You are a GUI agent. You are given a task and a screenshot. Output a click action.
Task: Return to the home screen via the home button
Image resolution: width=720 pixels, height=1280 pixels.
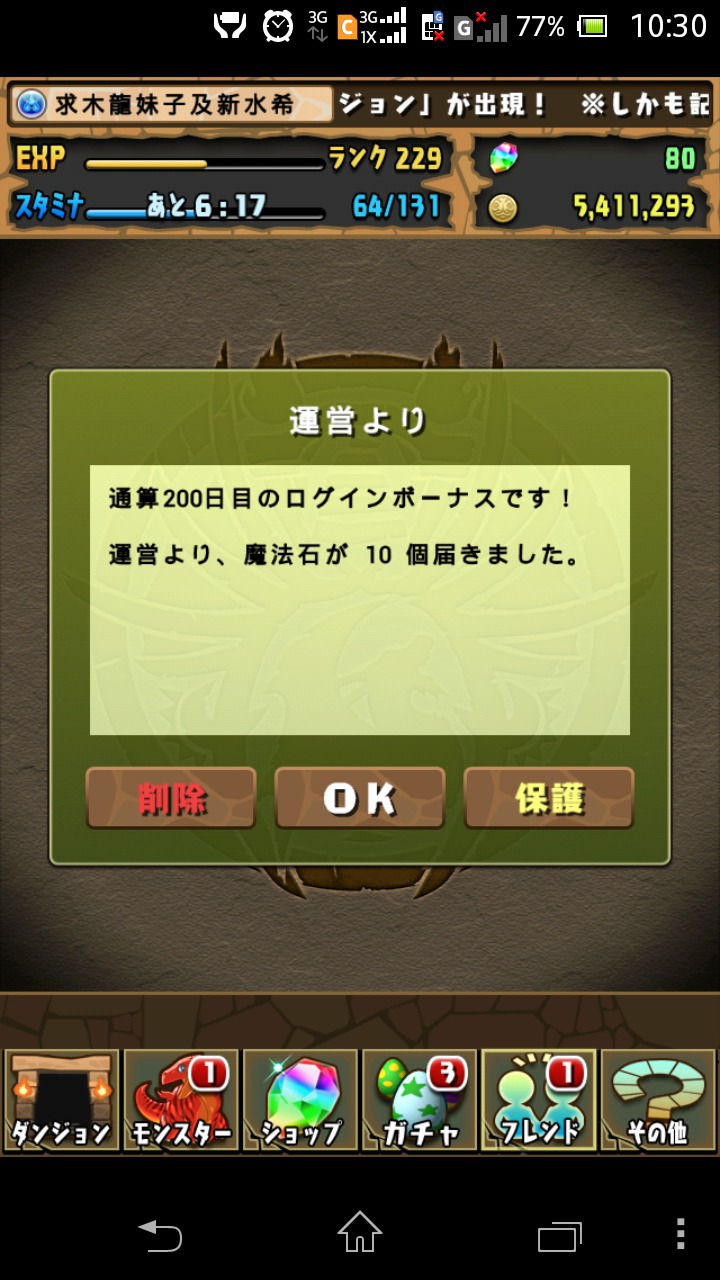[360, 1233]
